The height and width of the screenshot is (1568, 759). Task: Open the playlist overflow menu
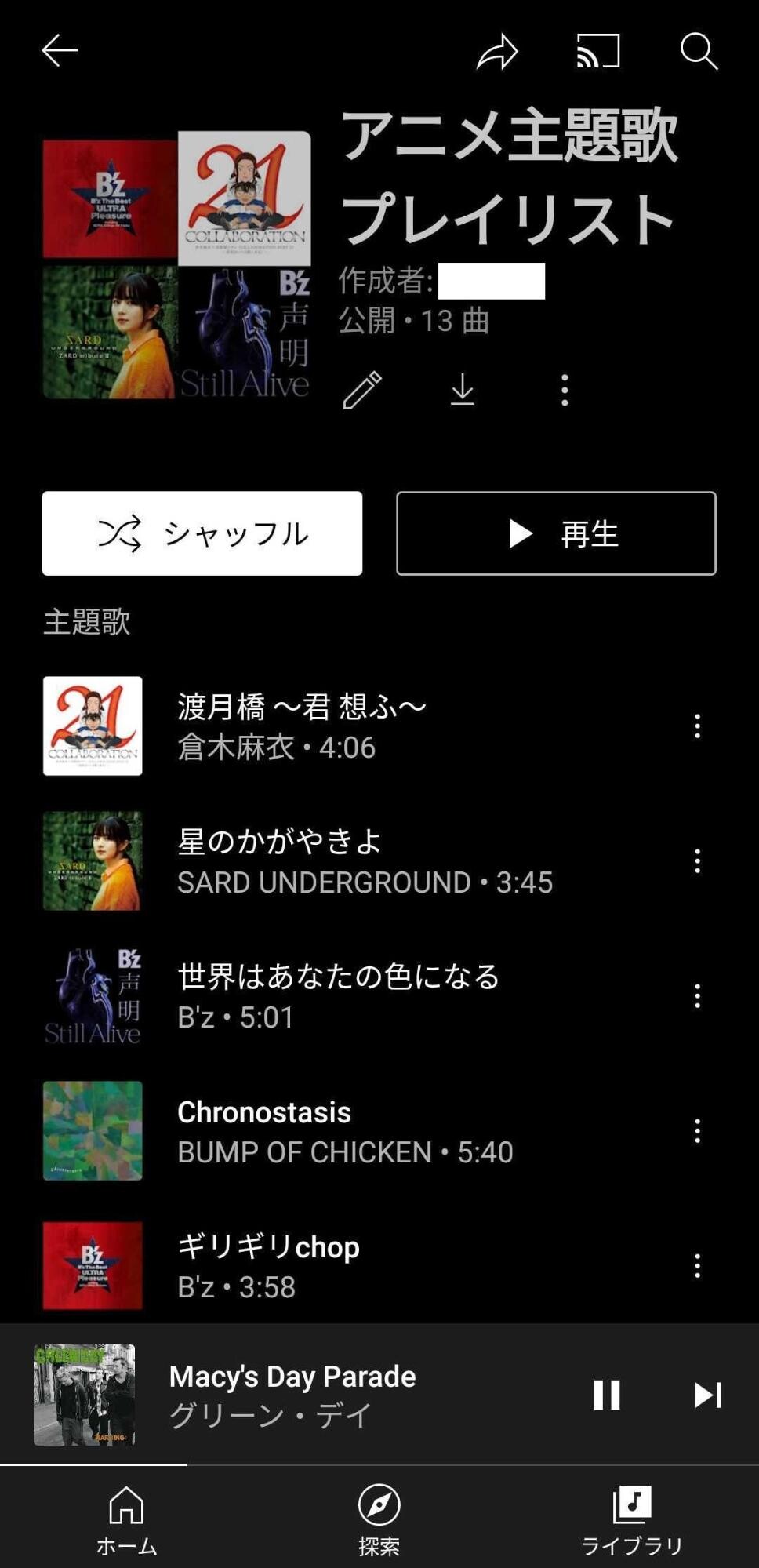[x=564, y=389]
